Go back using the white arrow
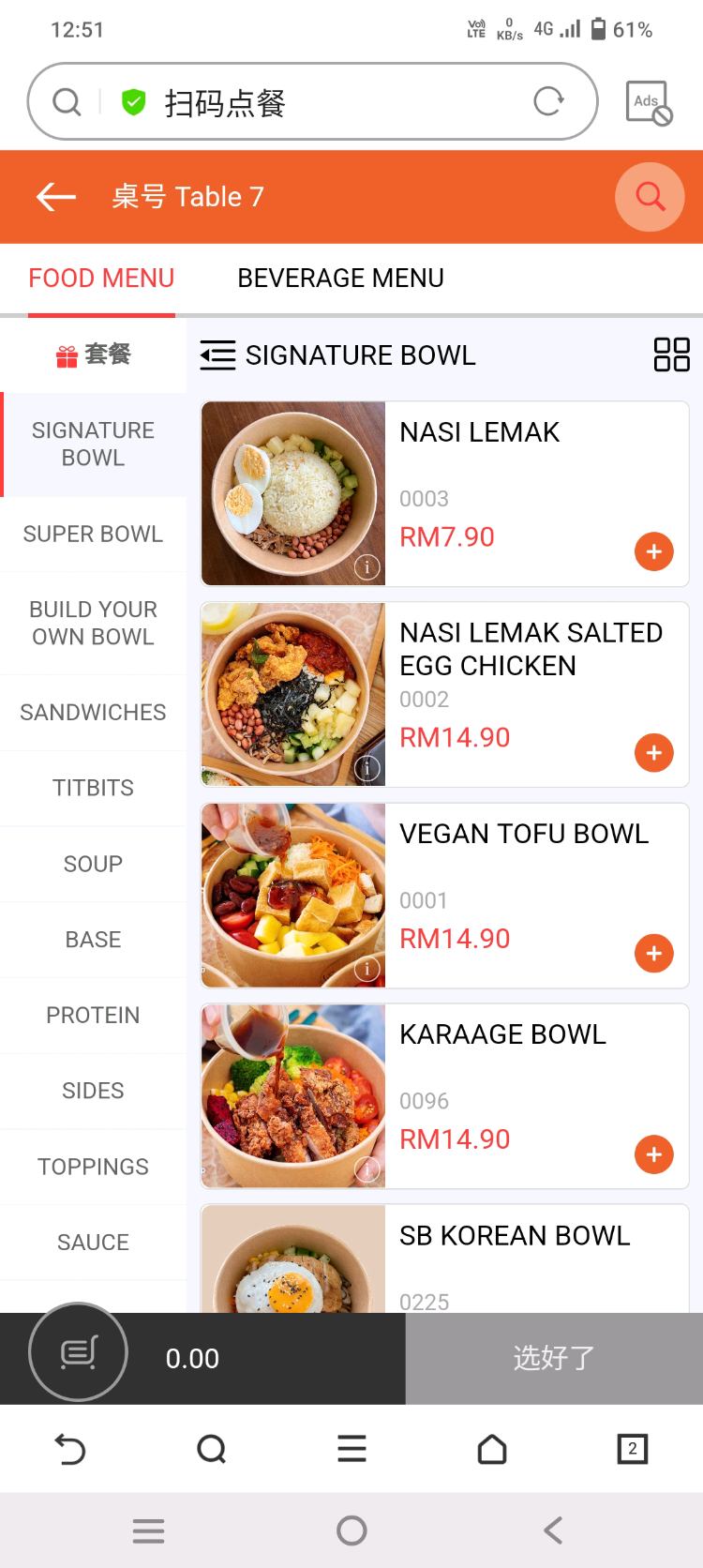The width and height of the screenshot is (703, 1568). click(56, 197)
